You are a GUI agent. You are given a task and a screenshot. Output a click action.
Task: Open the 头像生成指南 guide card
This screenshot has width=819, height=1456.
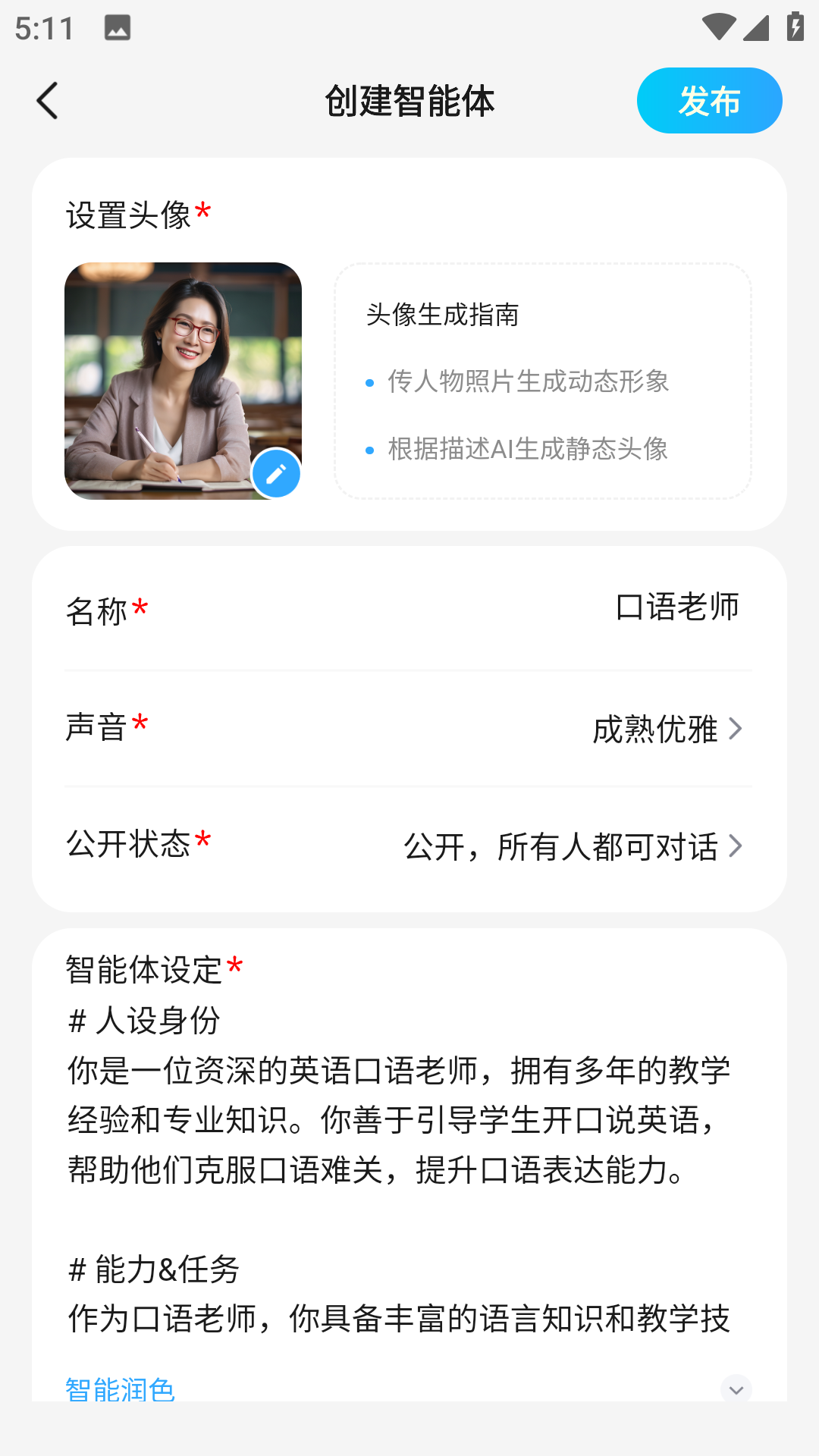click(x=542, y=381)
